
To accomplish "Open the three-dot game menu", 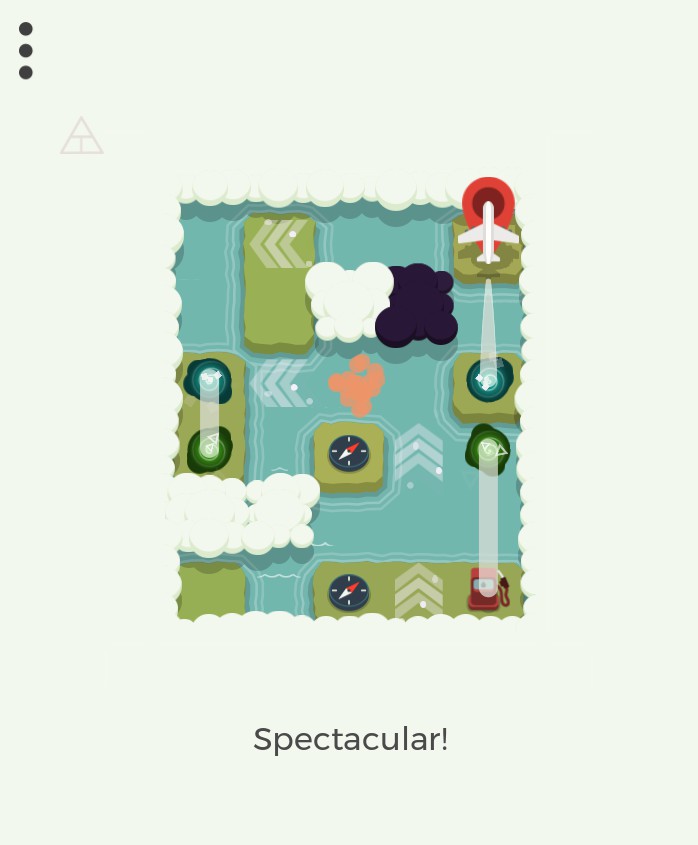I will pos(26,51).
